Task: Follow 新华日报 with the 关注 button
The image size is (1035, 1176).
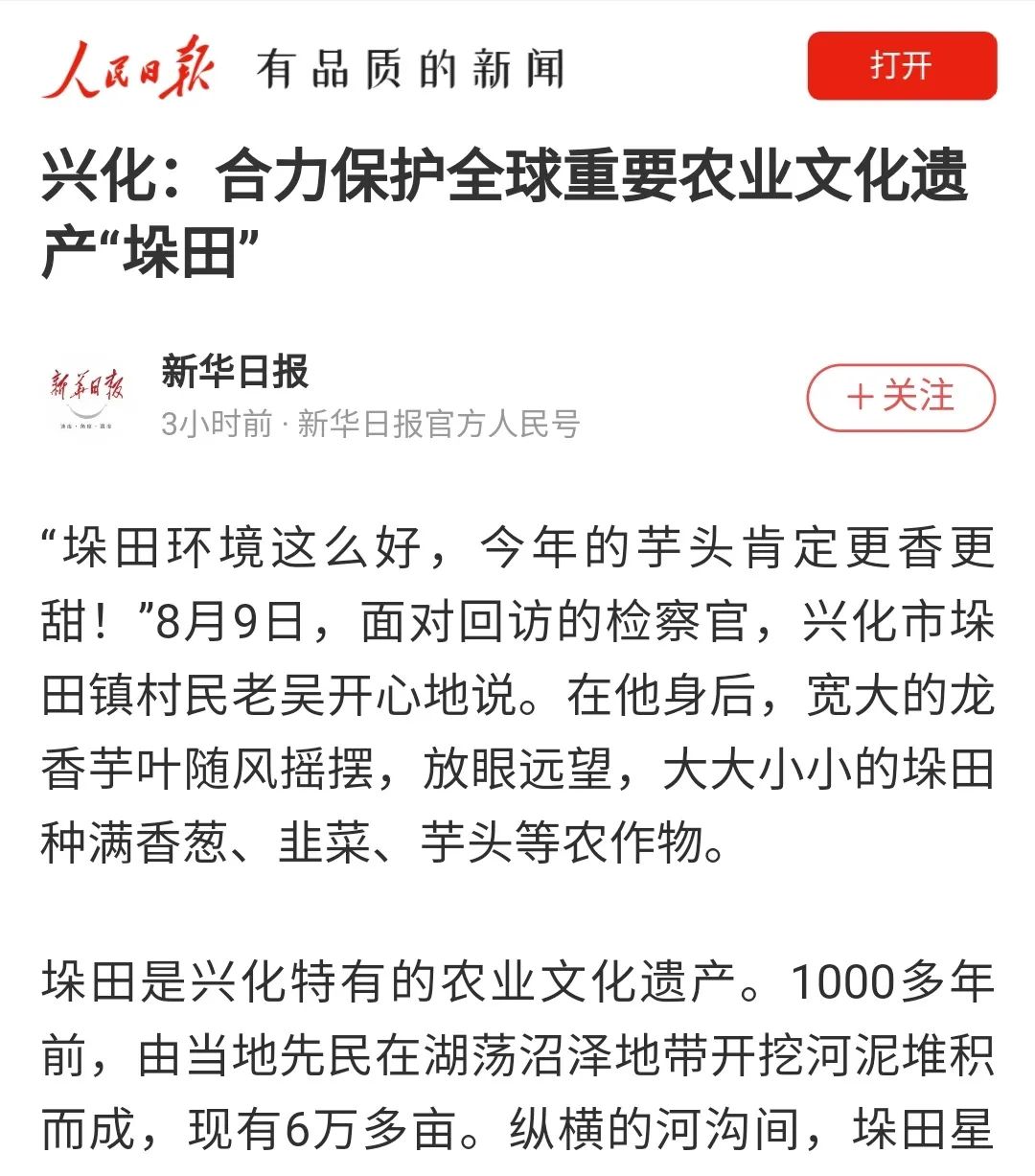Action: [901, 397]
